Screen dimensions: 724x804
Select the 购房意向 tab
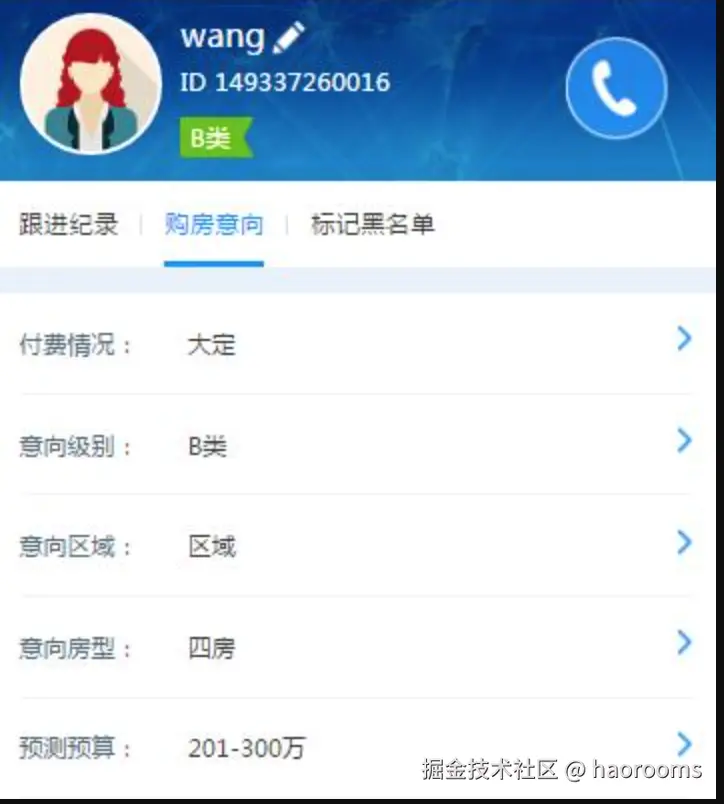point(214,224)
